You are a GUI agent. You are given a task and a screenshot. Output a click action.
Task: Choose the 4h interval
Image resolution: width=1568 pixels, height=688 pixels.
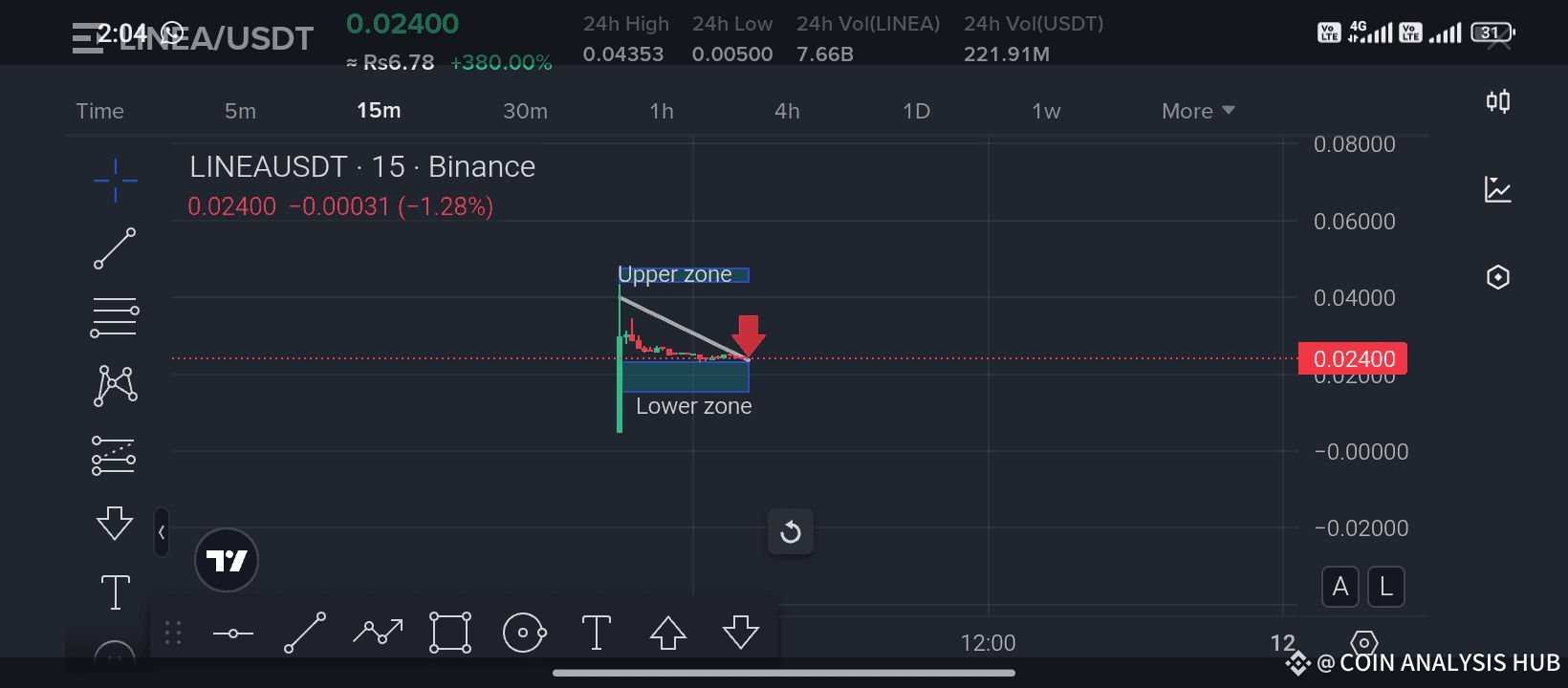click(x=787, y=111)
